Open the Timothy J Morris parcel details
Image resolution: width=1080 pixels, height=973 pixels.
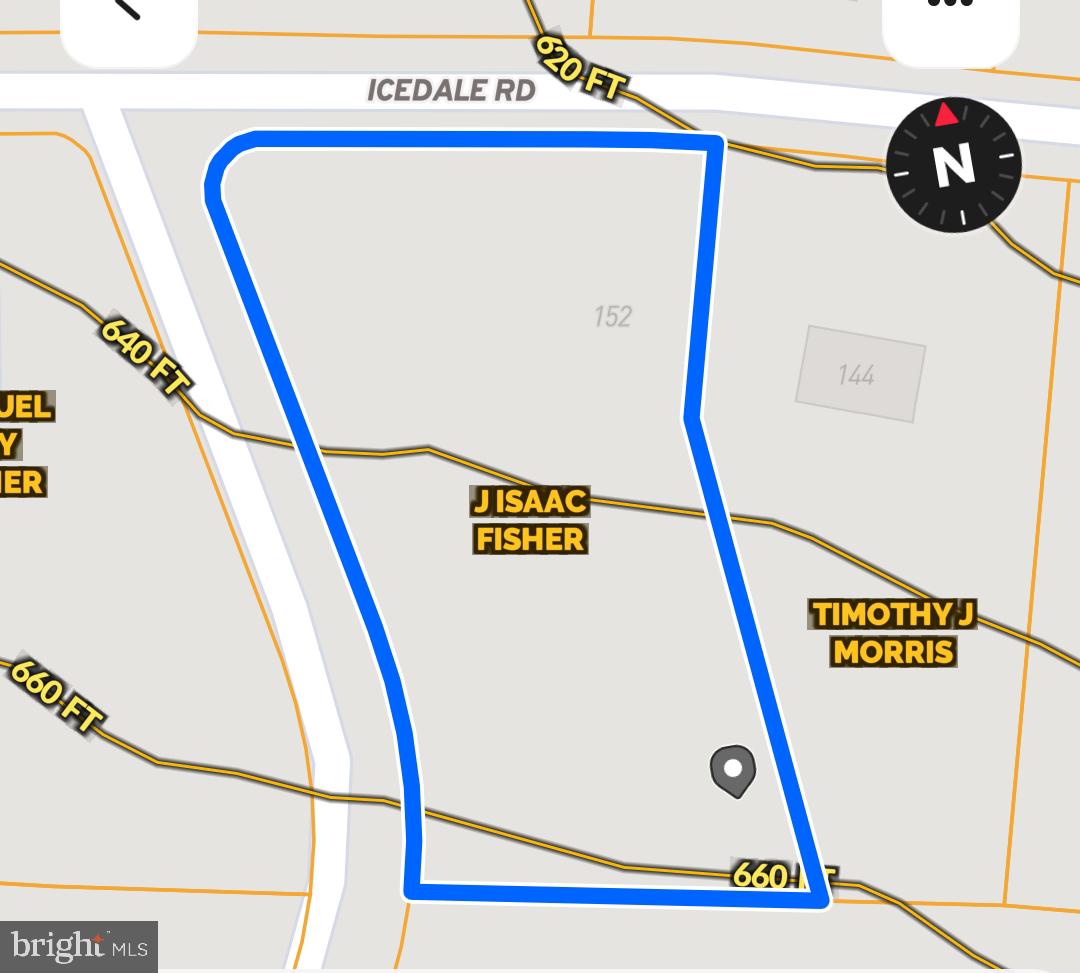coord(893,633)
